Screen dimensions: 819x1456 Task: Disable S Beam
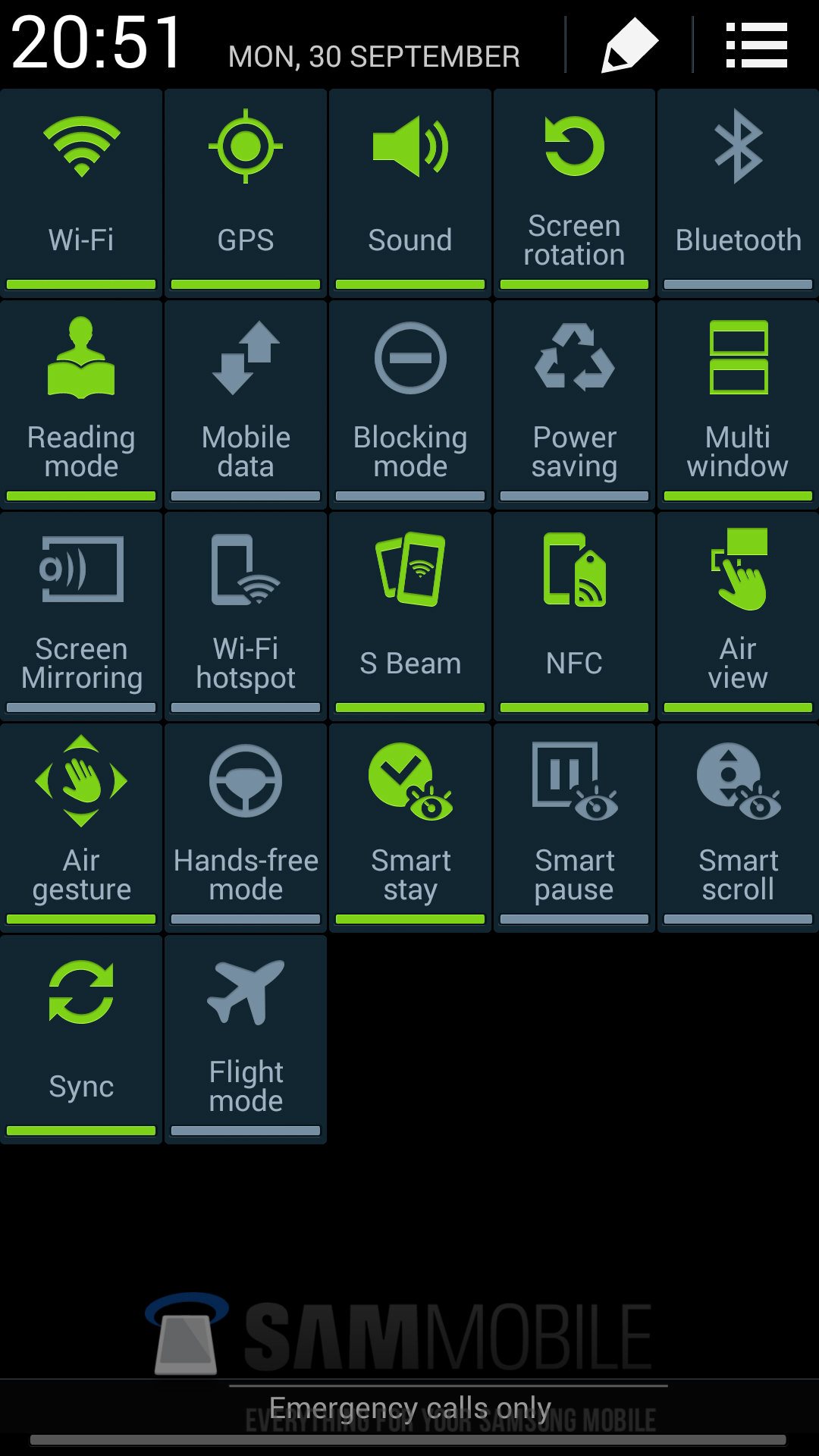pos(410,615)
